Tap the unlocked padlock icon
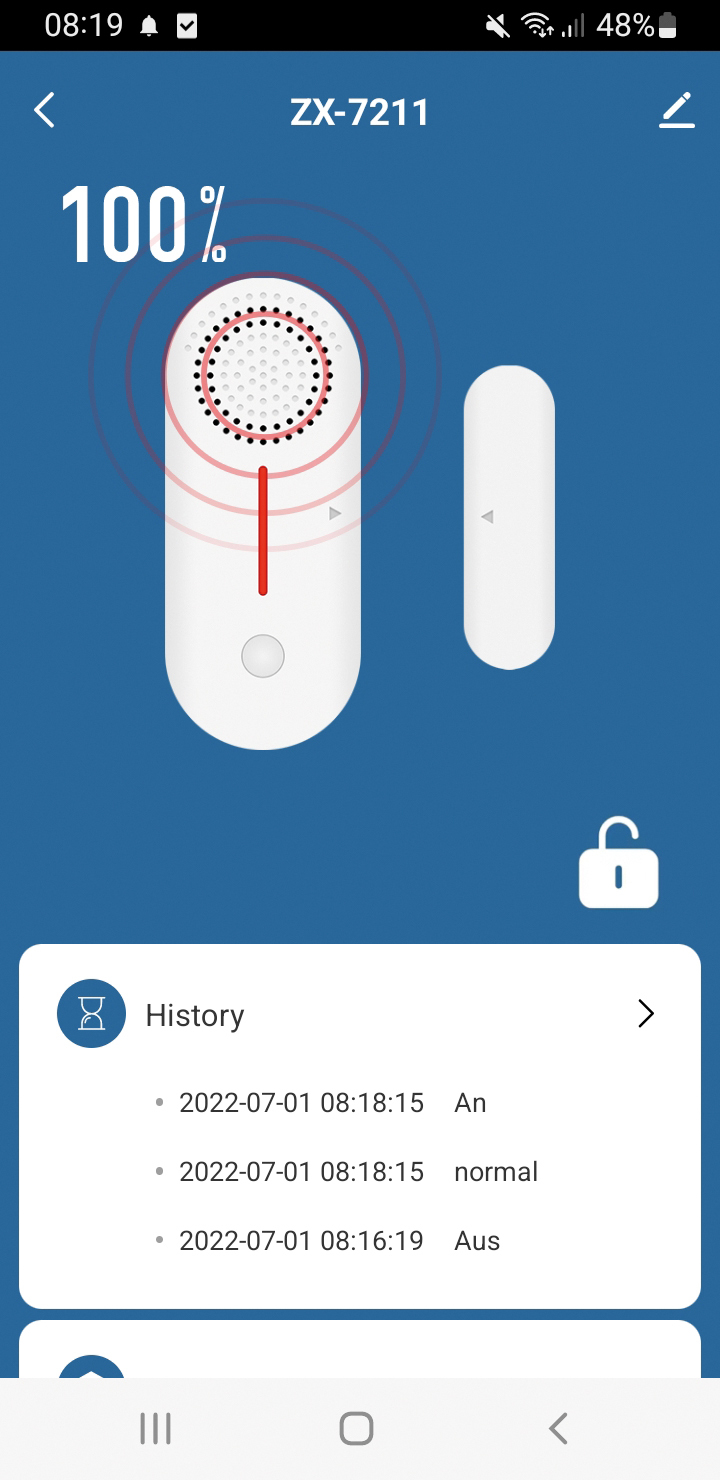Screen dimensions: 720x1480 pyautogui.click(x=618, y=866)
